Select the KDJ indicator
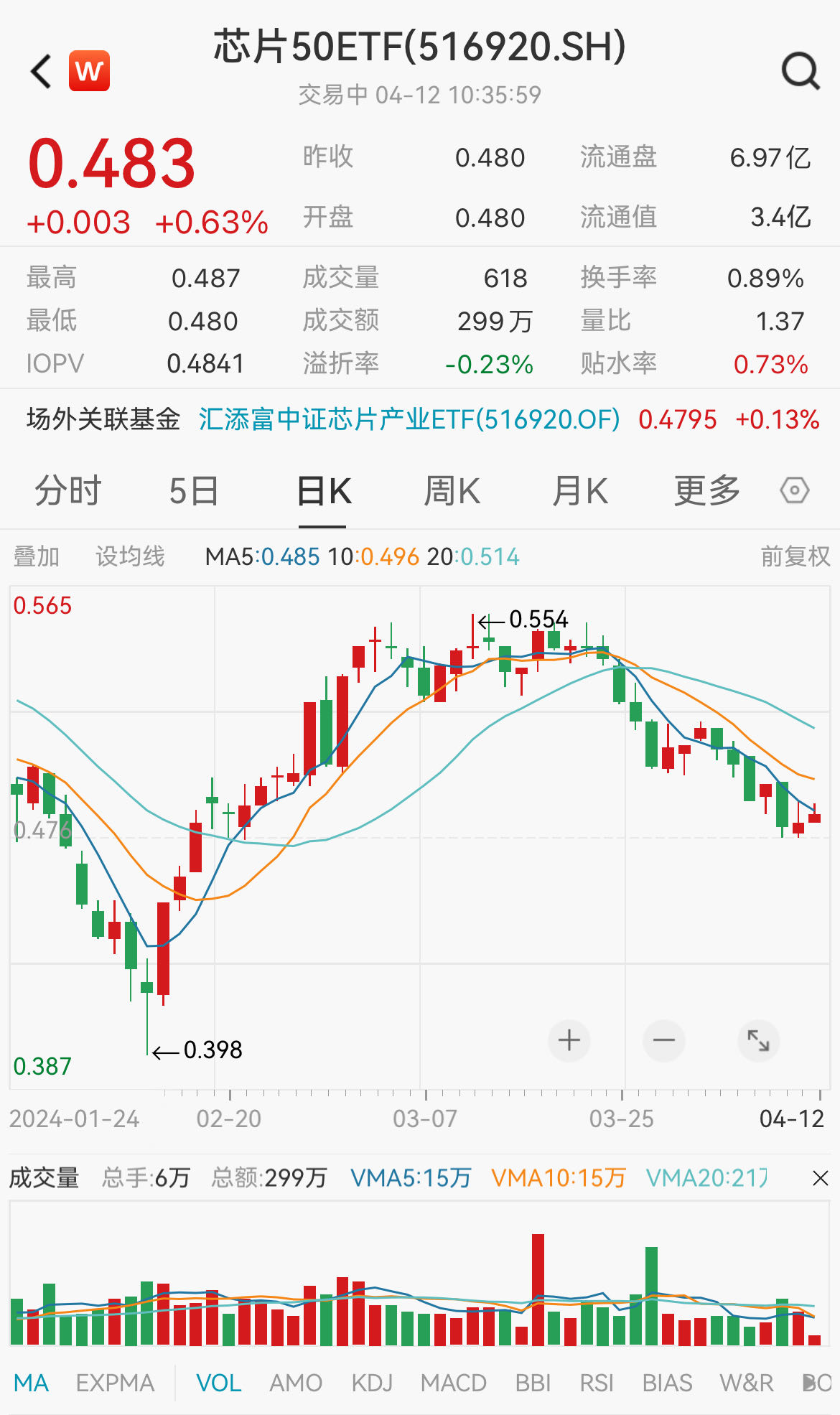 372,1383
